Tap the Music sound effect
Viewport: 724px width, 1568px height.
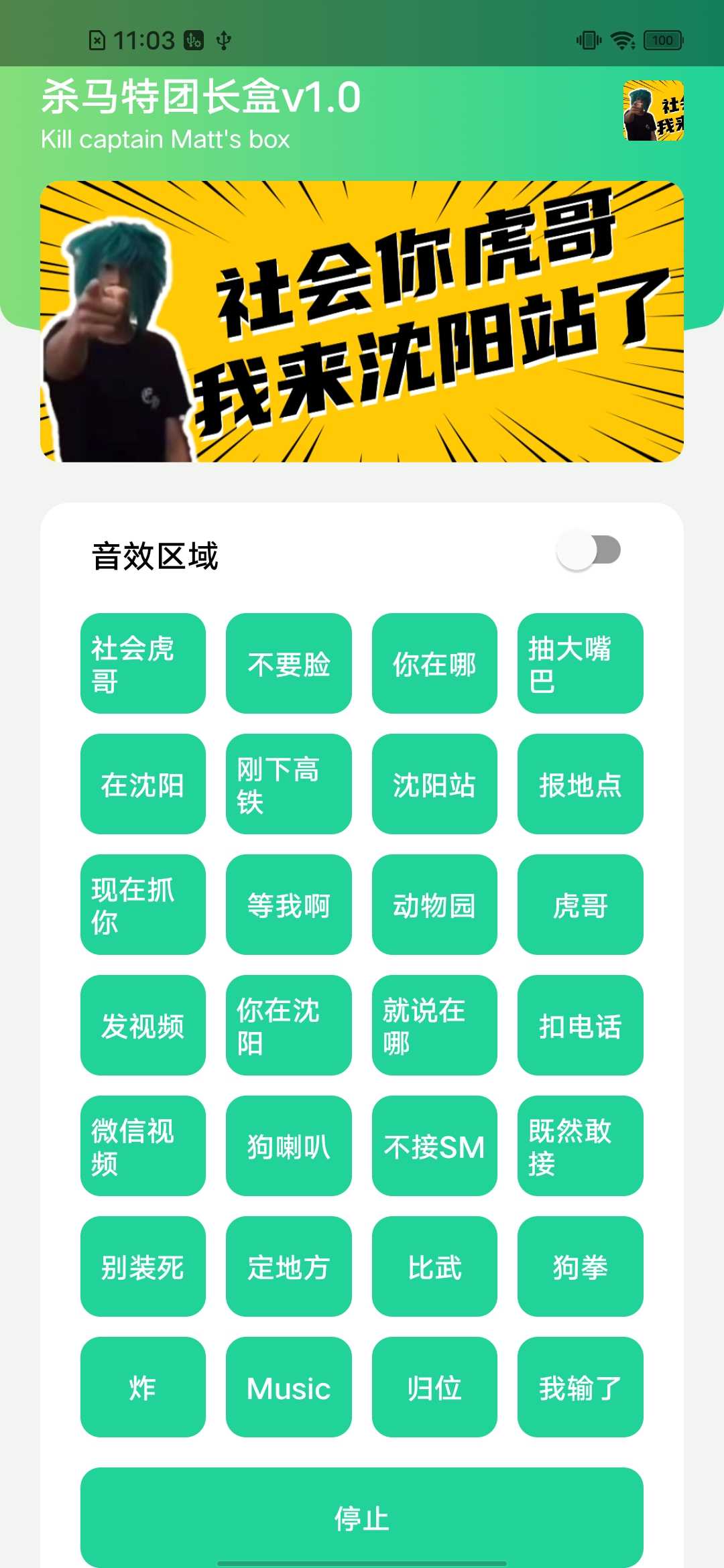click(x=288, y=1388)
